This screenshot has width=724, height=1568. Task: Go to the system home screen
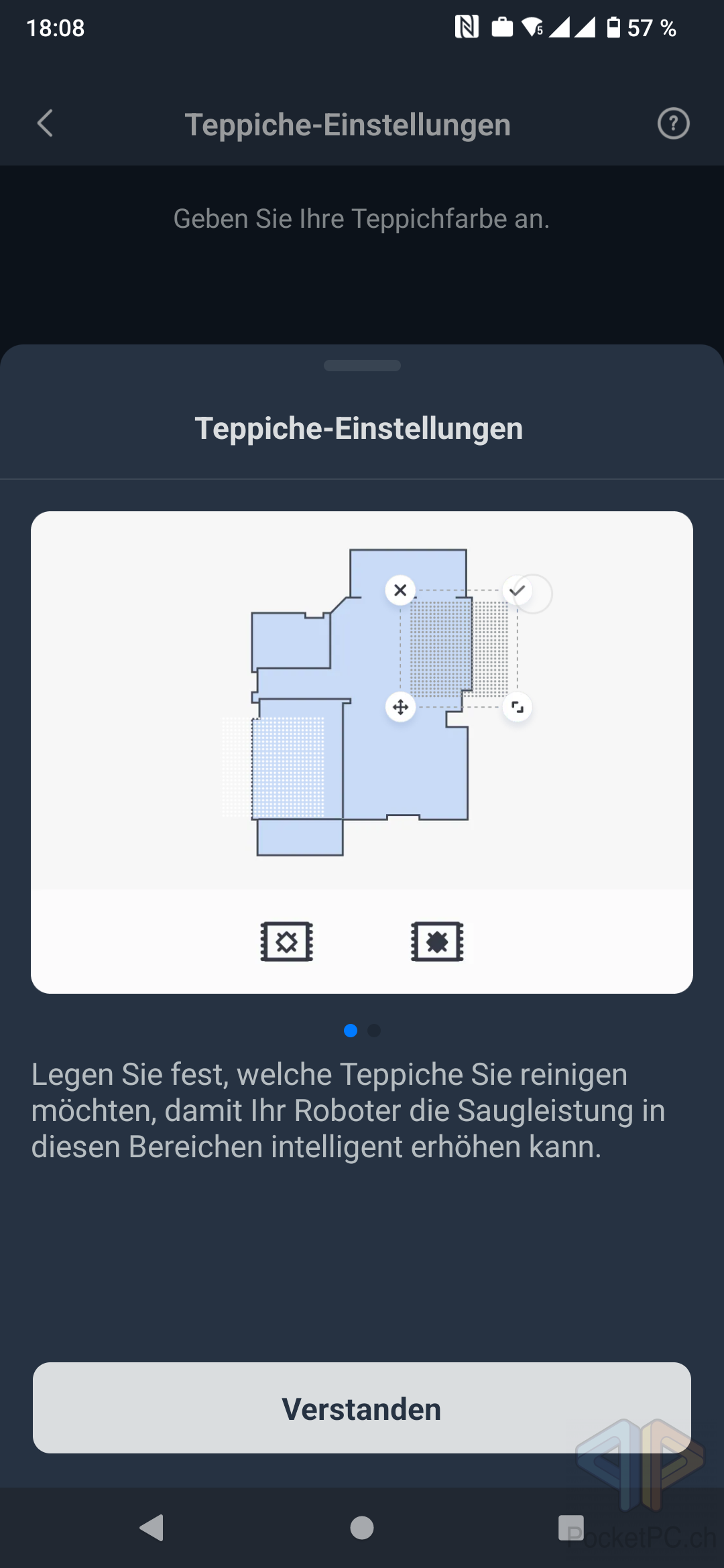coord(362,1528)
